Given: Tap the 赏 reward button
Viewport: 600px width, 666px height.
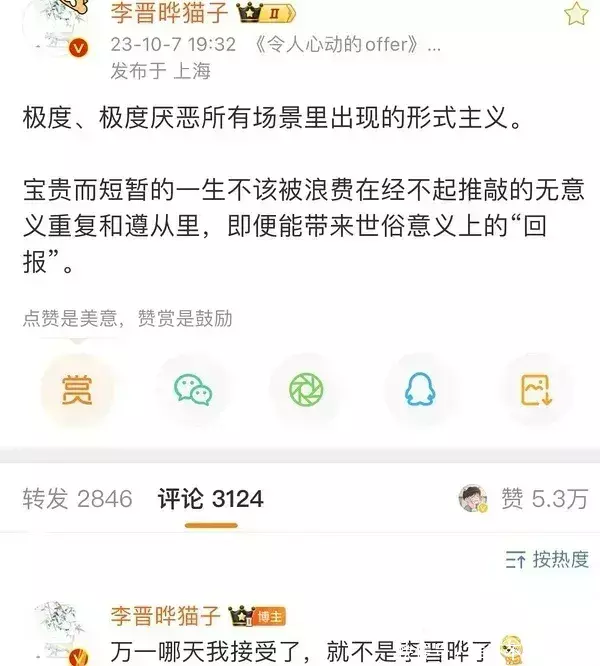Looking at the screenshot, I should tap(77, 390).
